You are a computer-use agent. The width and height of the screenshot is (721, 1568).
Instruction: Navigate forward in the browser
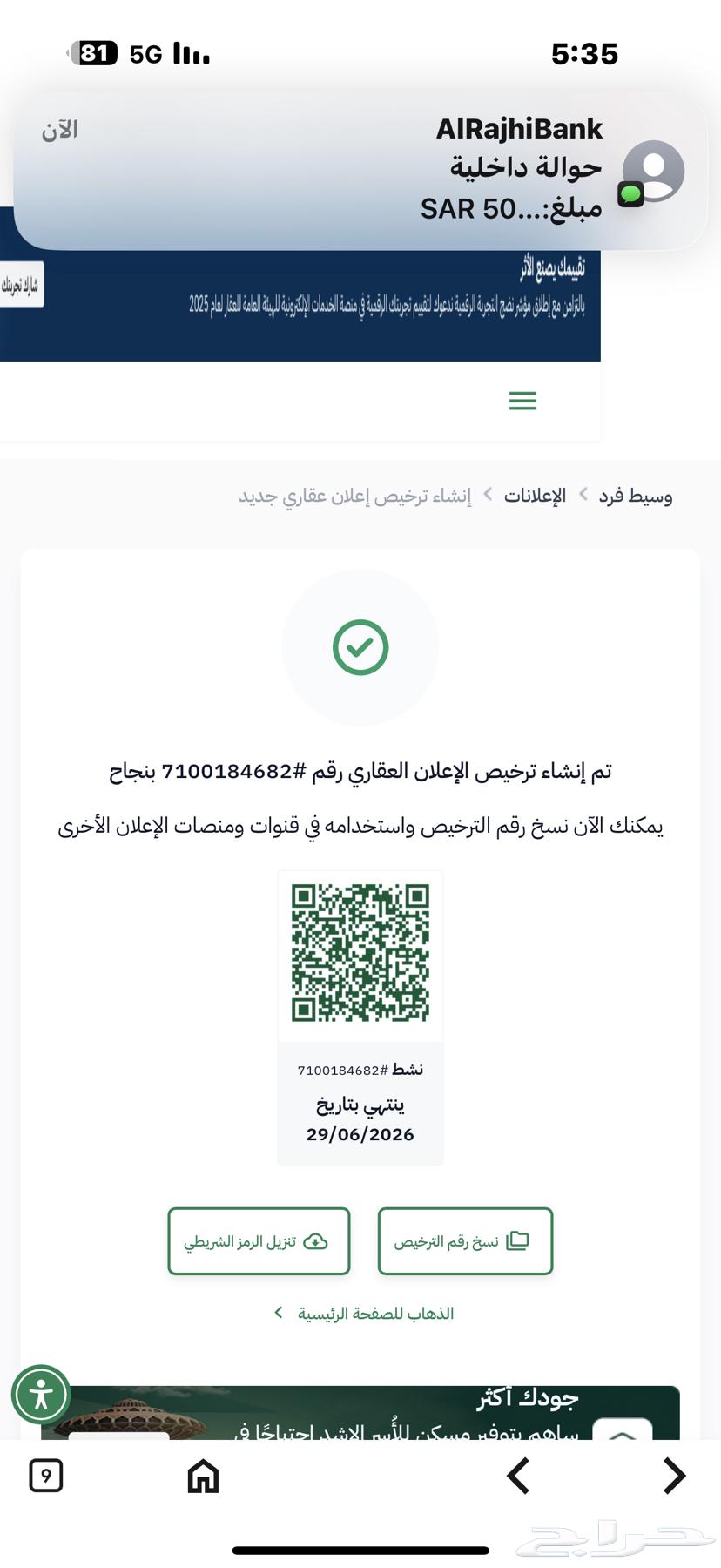(673, 1476)
